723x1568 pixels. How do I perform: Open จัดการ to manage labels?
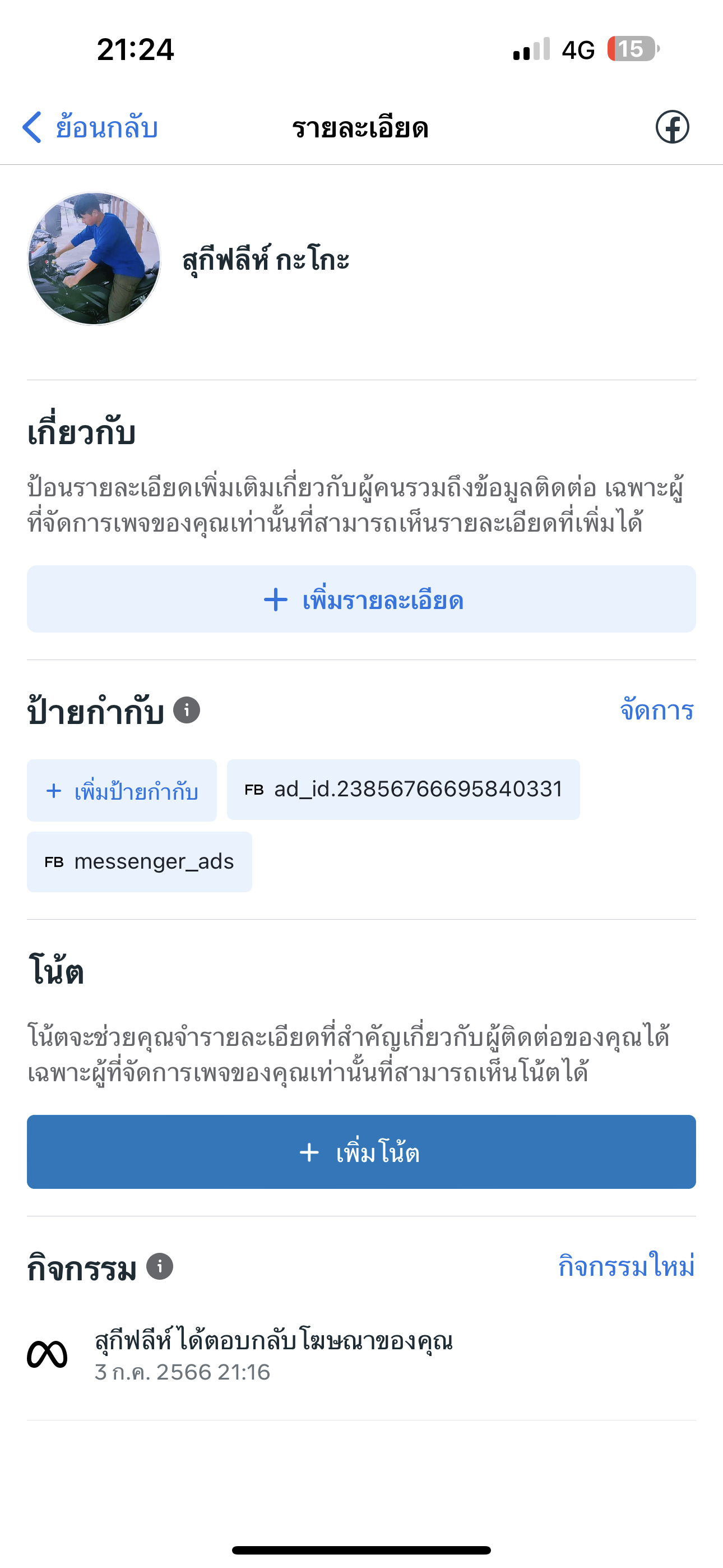pyautogui.click(x=657, y=711)
